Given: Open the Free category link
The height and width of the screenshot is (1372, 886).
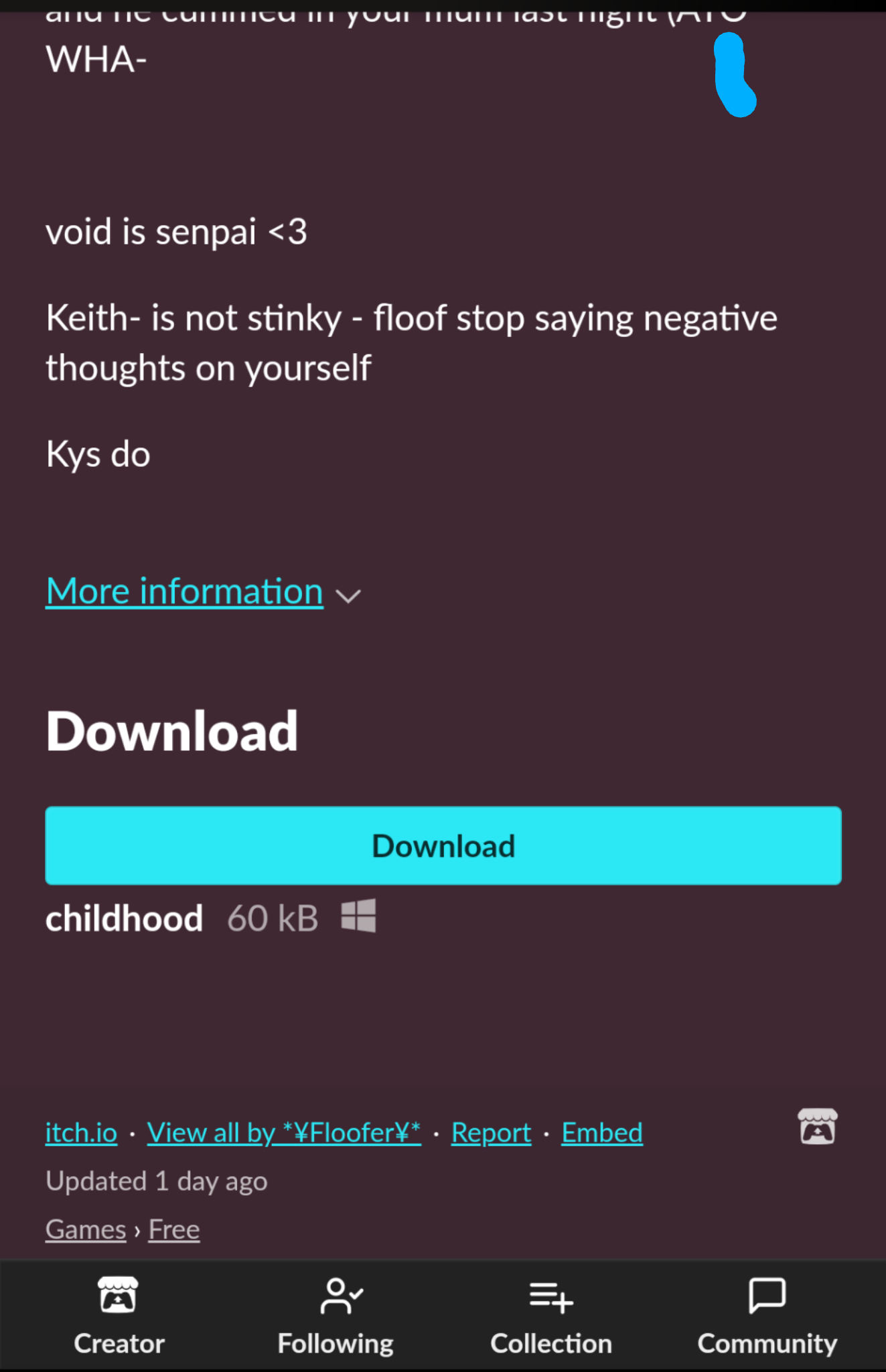Looking at the screenshot, I should tap(174, 1229).
